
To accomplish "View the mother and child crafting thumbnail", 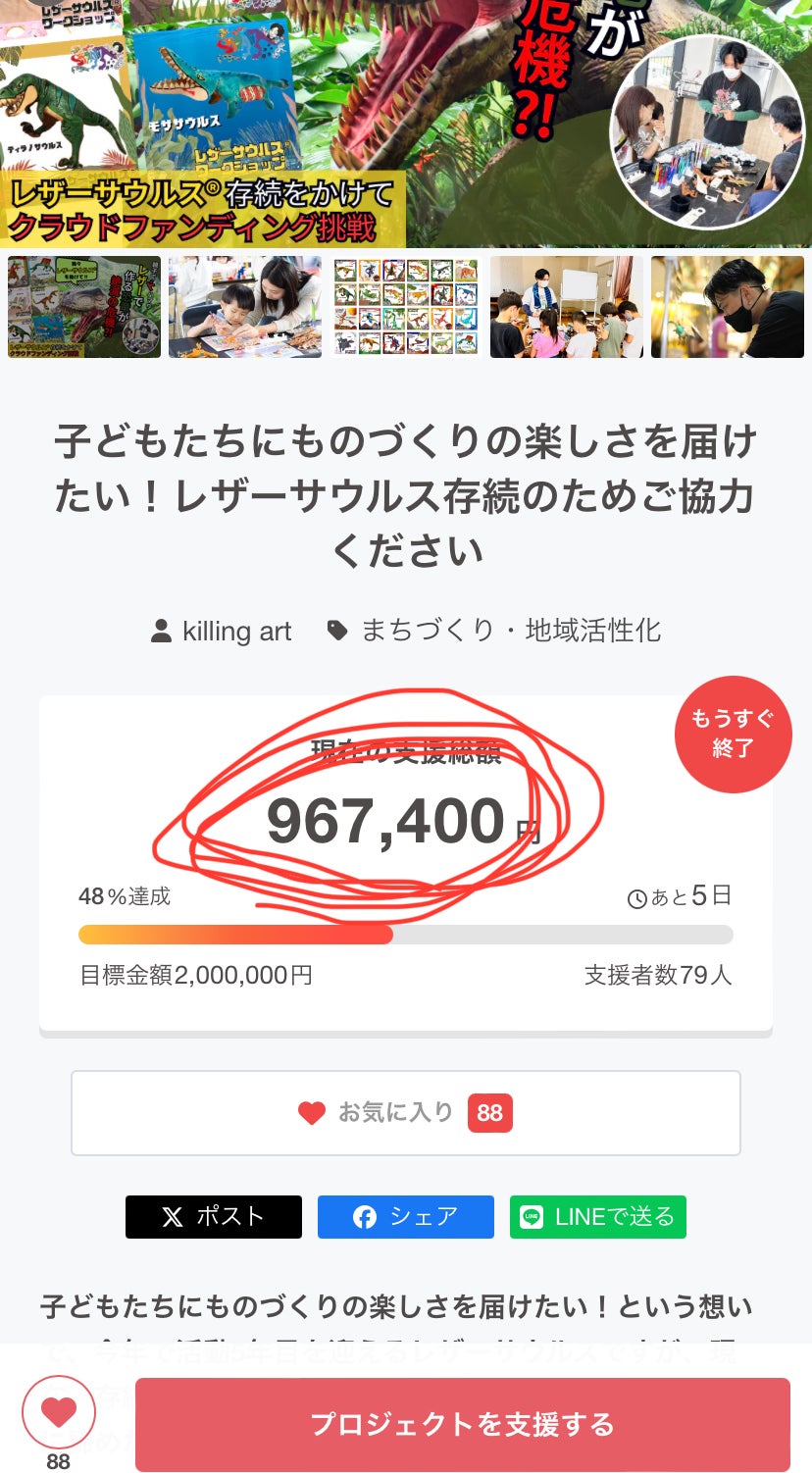I will [x=245, y=307].
